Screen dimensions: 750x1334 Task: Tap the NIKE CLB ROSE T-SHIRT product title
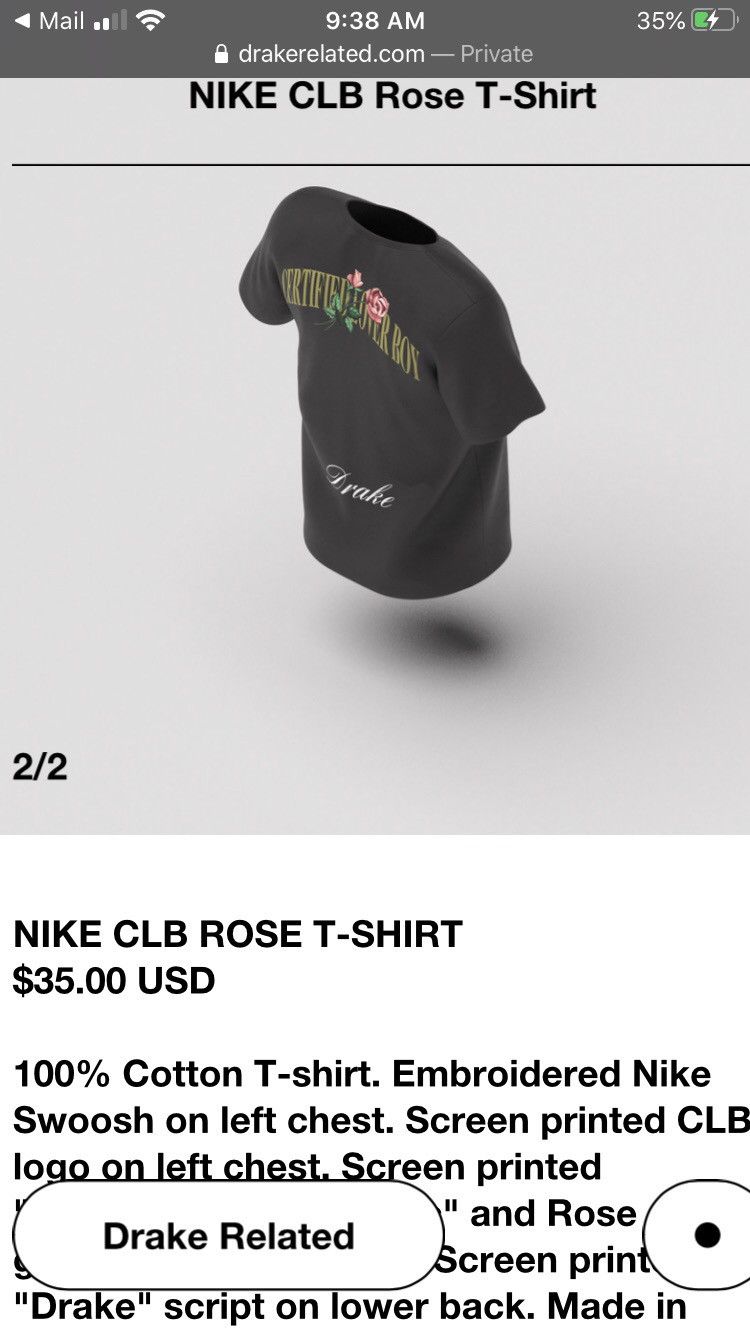click(x=238, y=935)
